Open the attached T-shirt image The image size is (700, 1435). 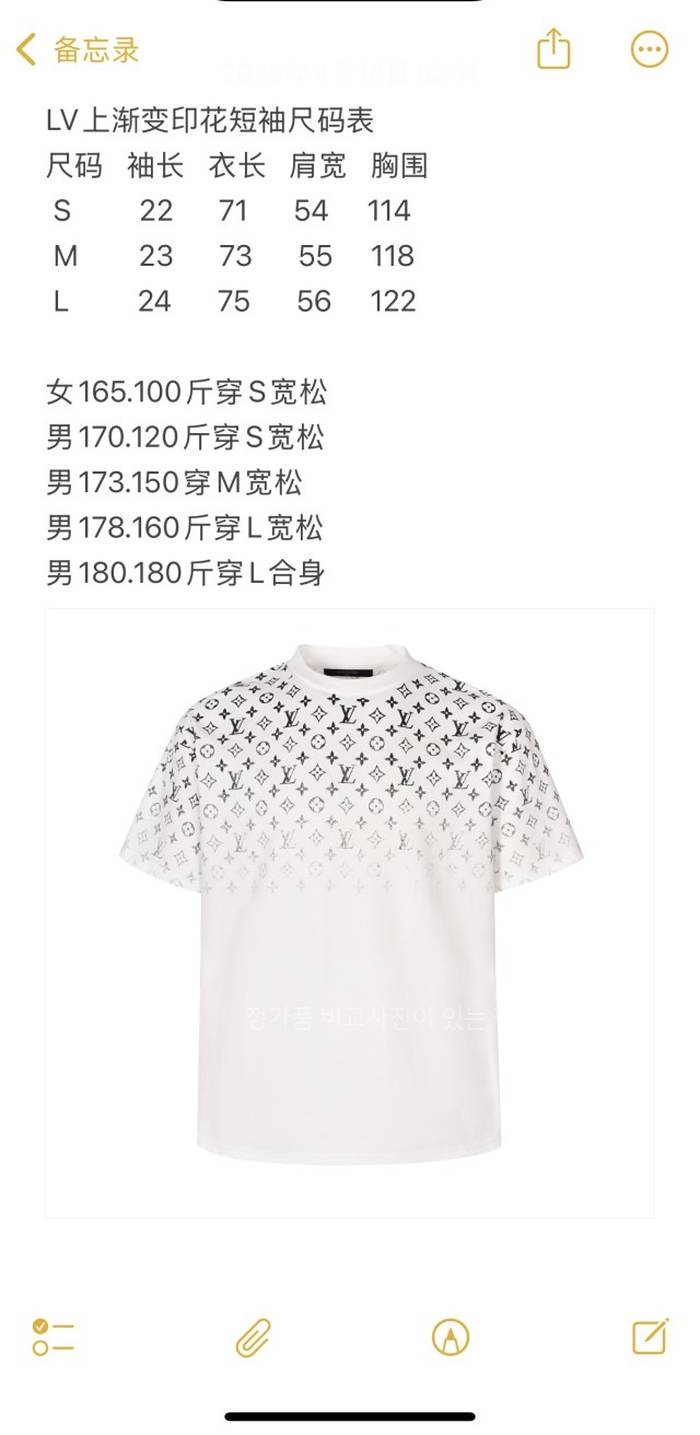tap(350, 910)
